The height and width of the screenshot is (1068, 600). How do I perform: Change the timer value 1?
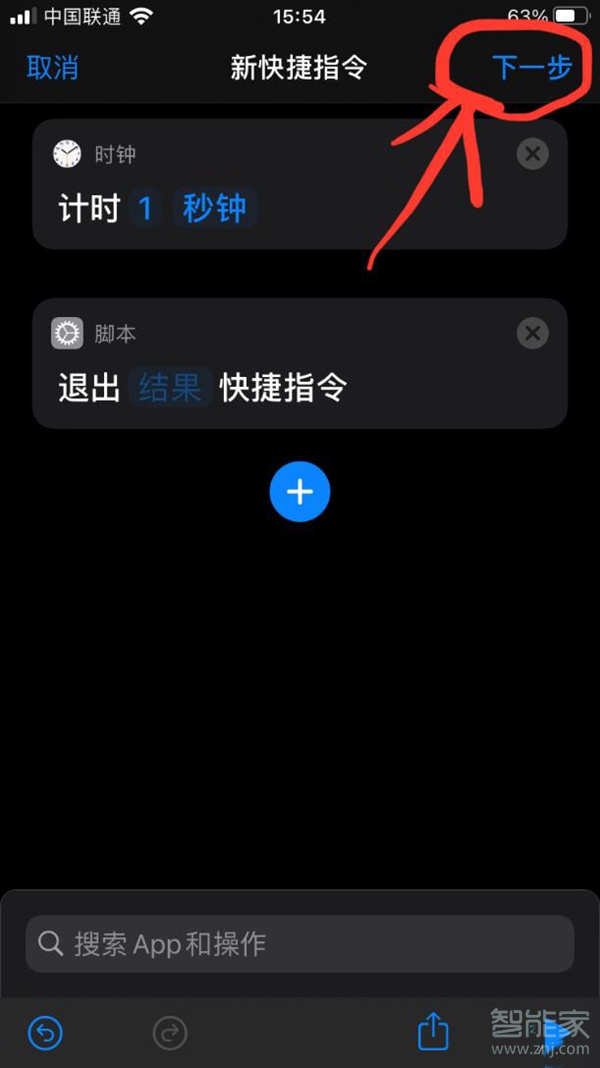click(x=144, y=208)
